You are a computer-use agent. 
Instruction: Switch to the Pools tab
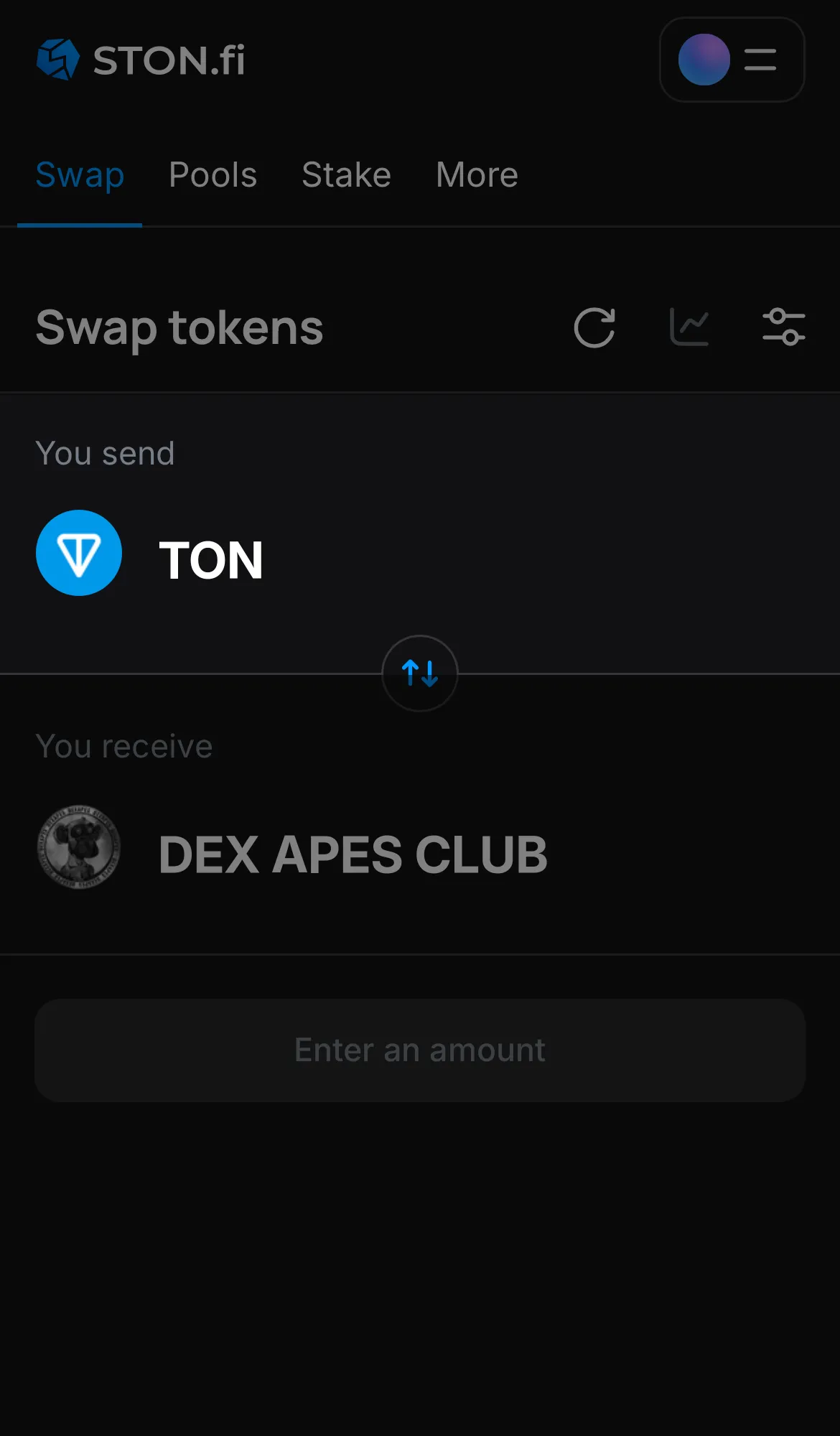[x=213, y=174]
